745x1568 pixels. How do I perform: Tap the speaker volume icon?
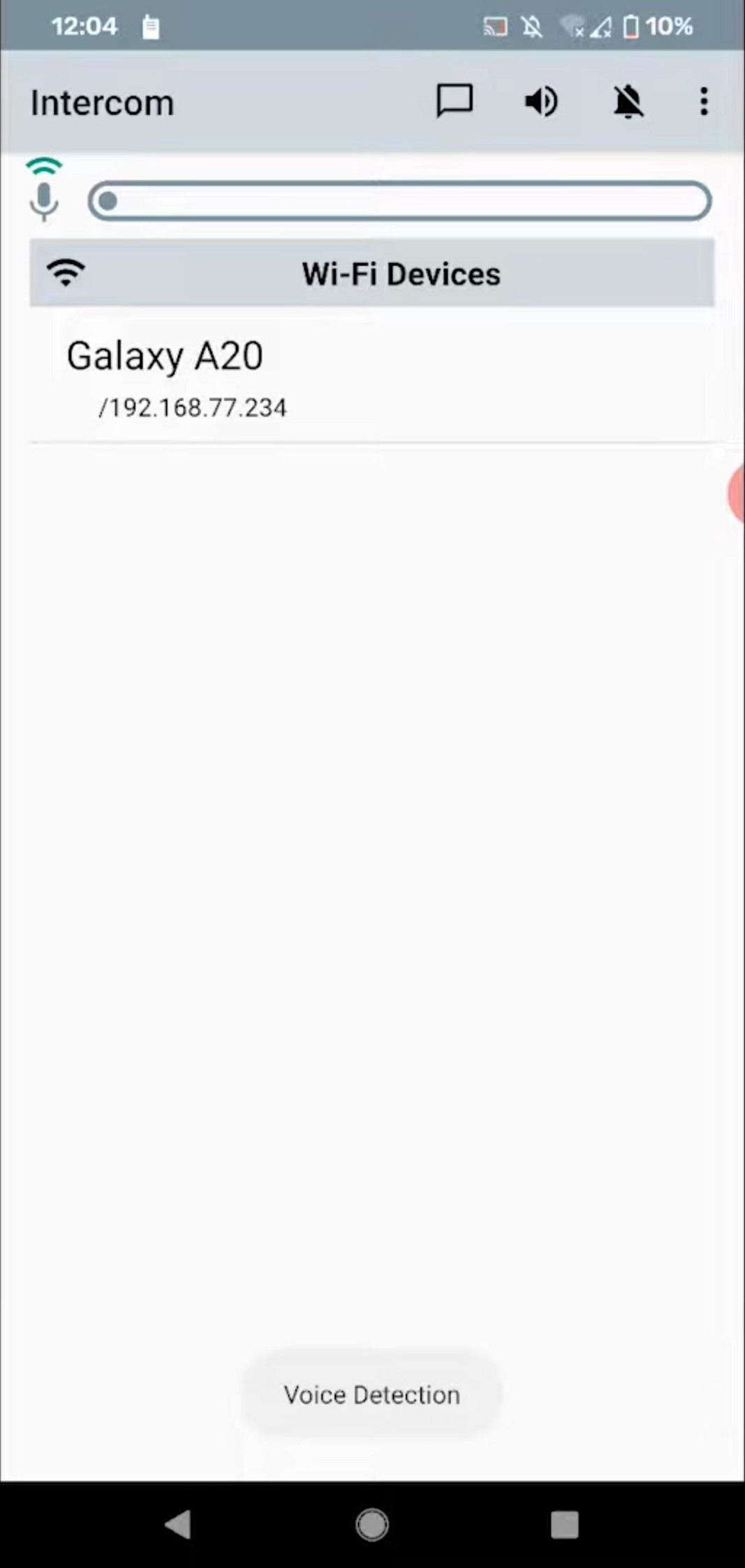click(x=541, y=102)
